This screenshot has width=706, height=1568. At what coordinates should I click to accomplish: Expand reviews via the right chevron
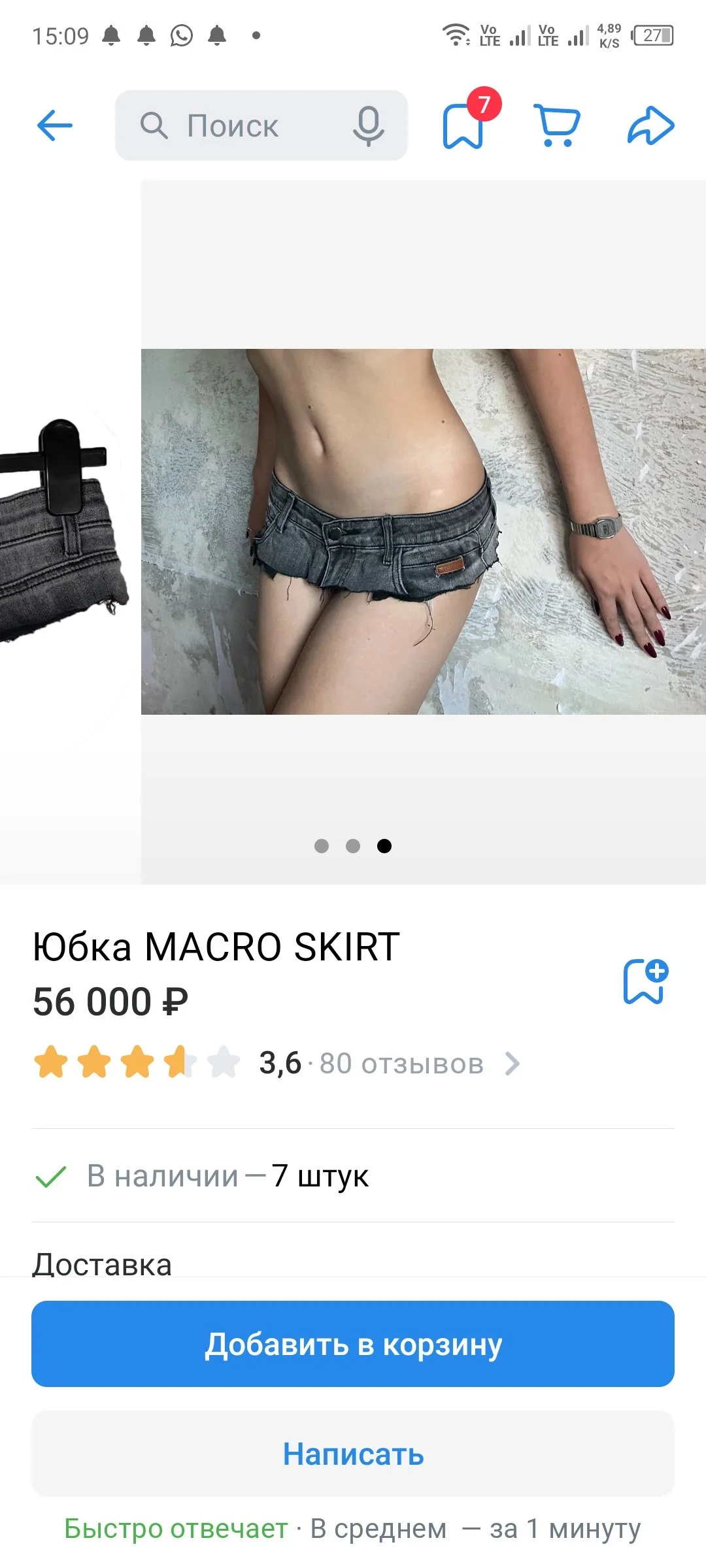pyautogui.click(x=513, y=1064)
